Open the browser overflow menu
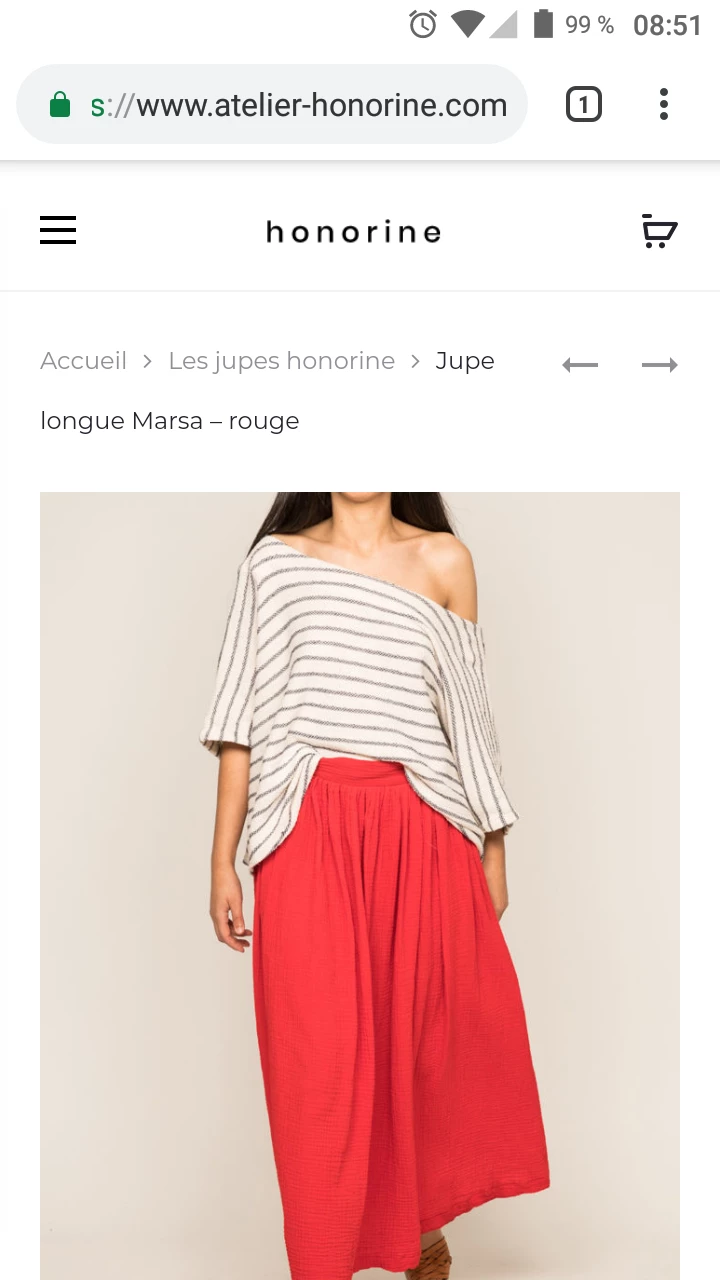Screen dimensions: 720x1280 (663, 105)
